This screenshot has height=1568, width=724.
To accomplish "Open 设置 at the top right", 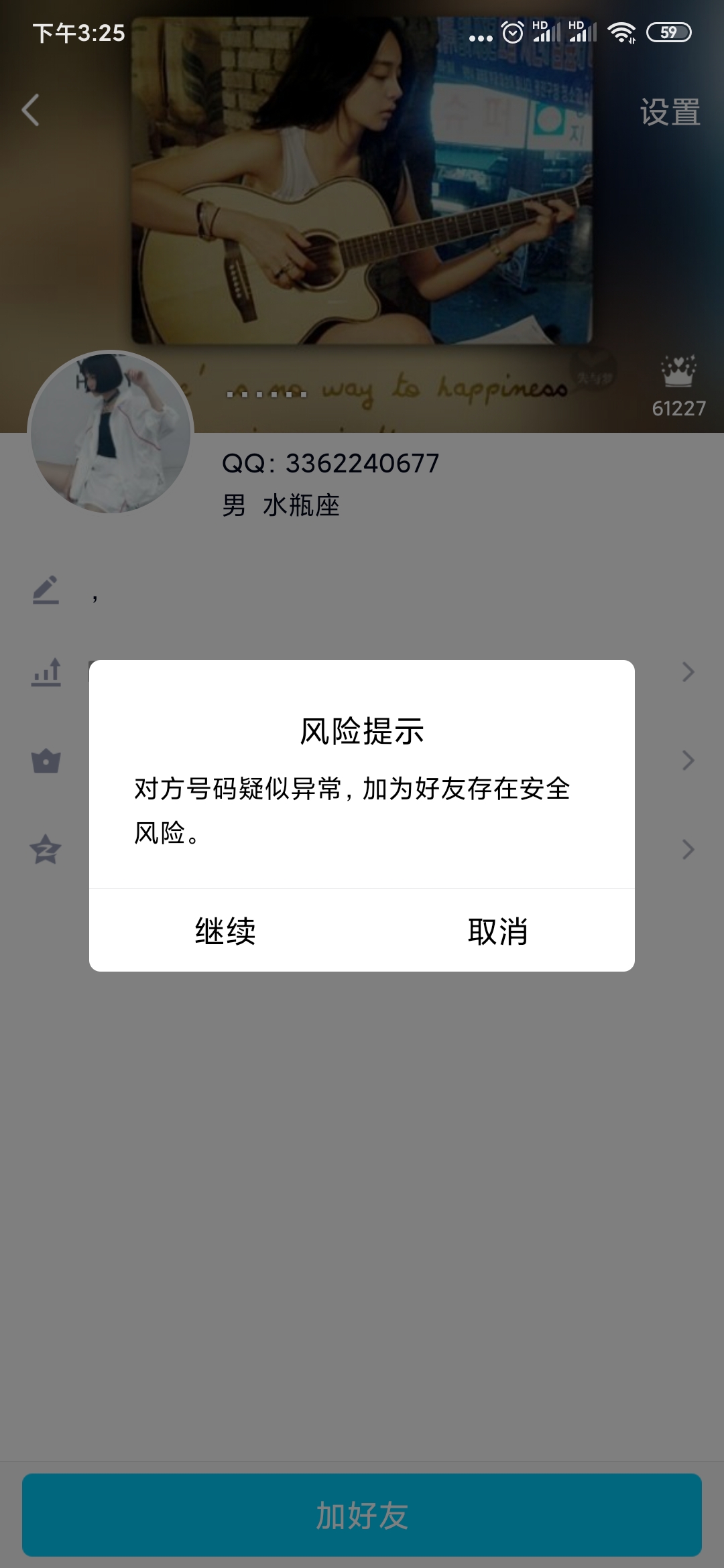I will click(x=670, y=112).
